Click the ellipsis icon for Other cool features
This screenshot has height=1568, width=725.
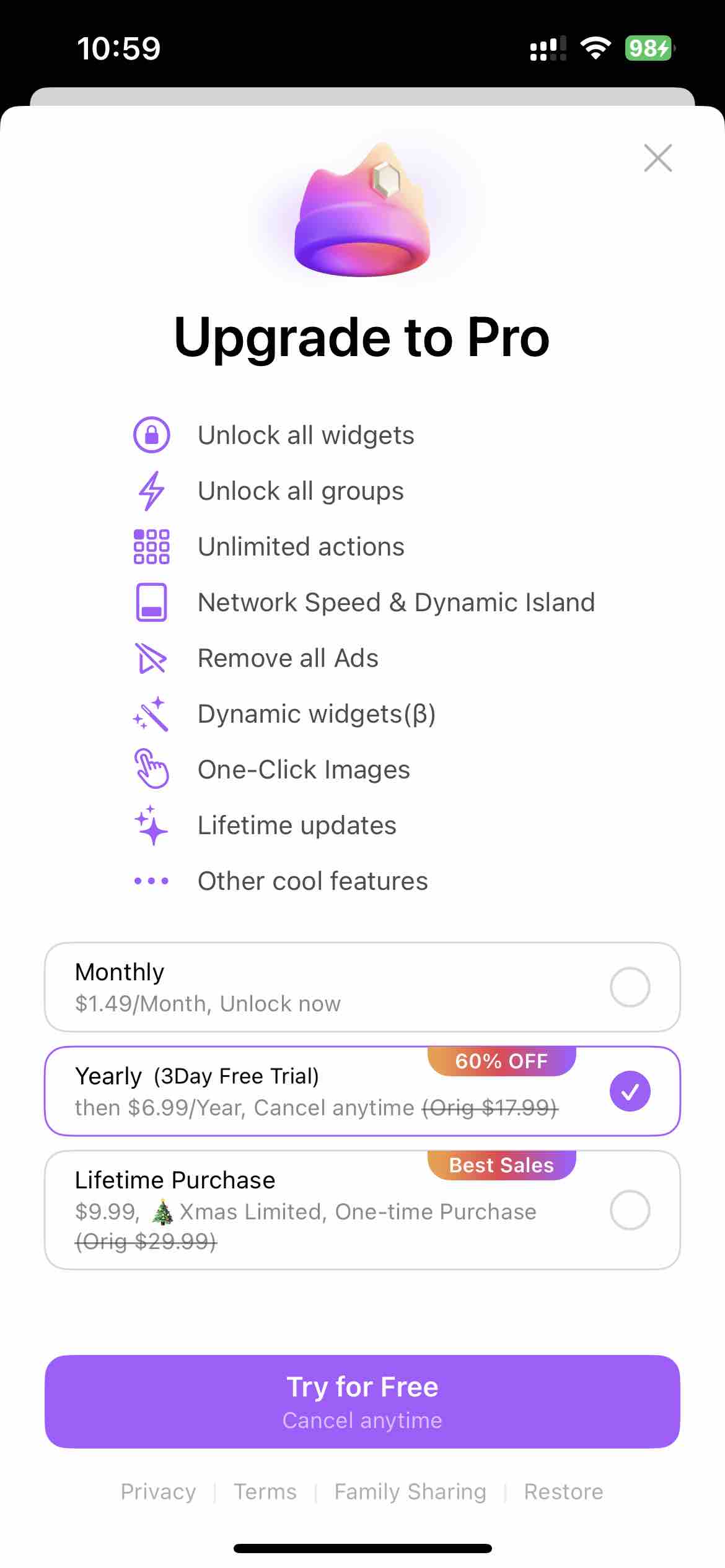151,880
